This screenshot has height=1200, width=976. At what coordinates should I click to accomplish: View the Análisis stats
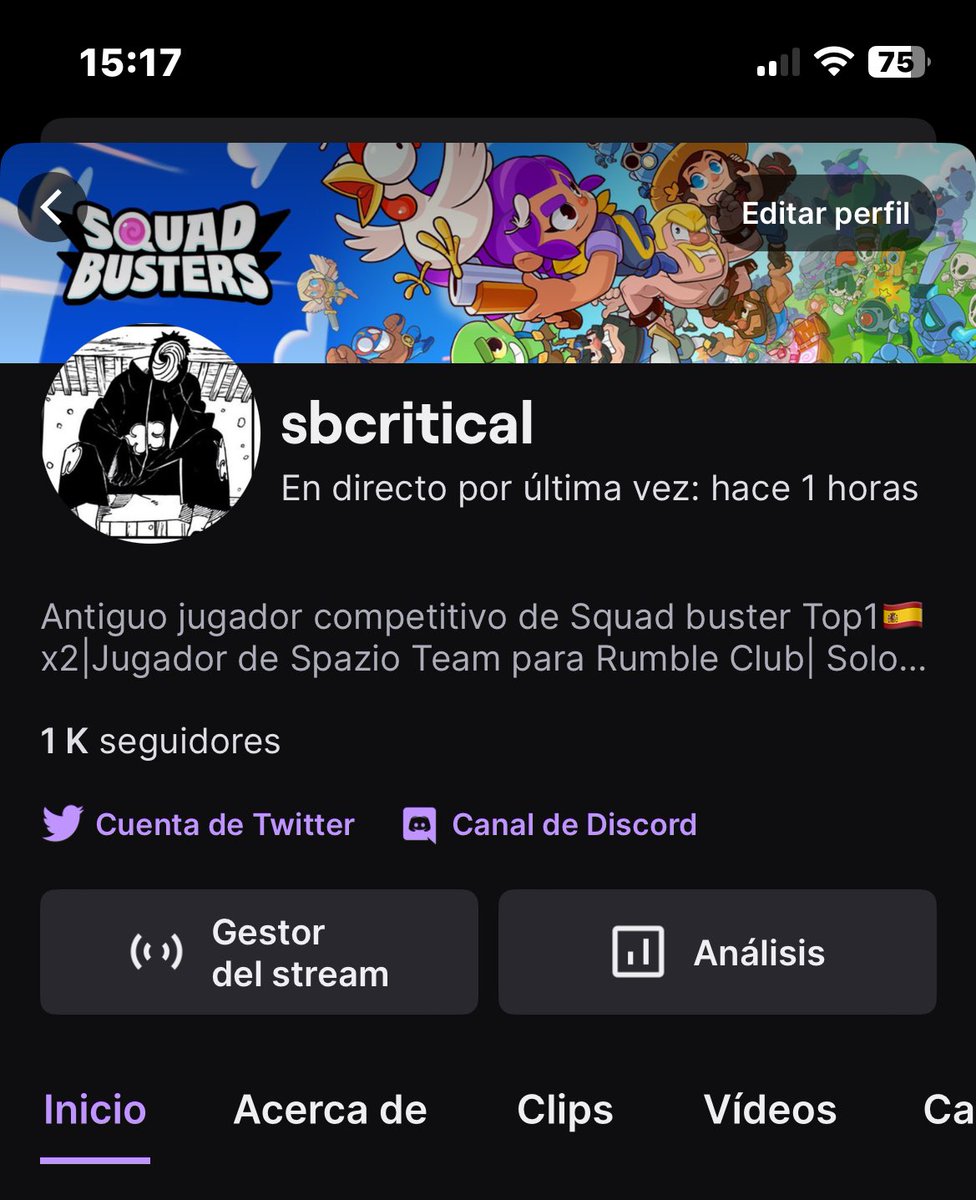(717, 953)
